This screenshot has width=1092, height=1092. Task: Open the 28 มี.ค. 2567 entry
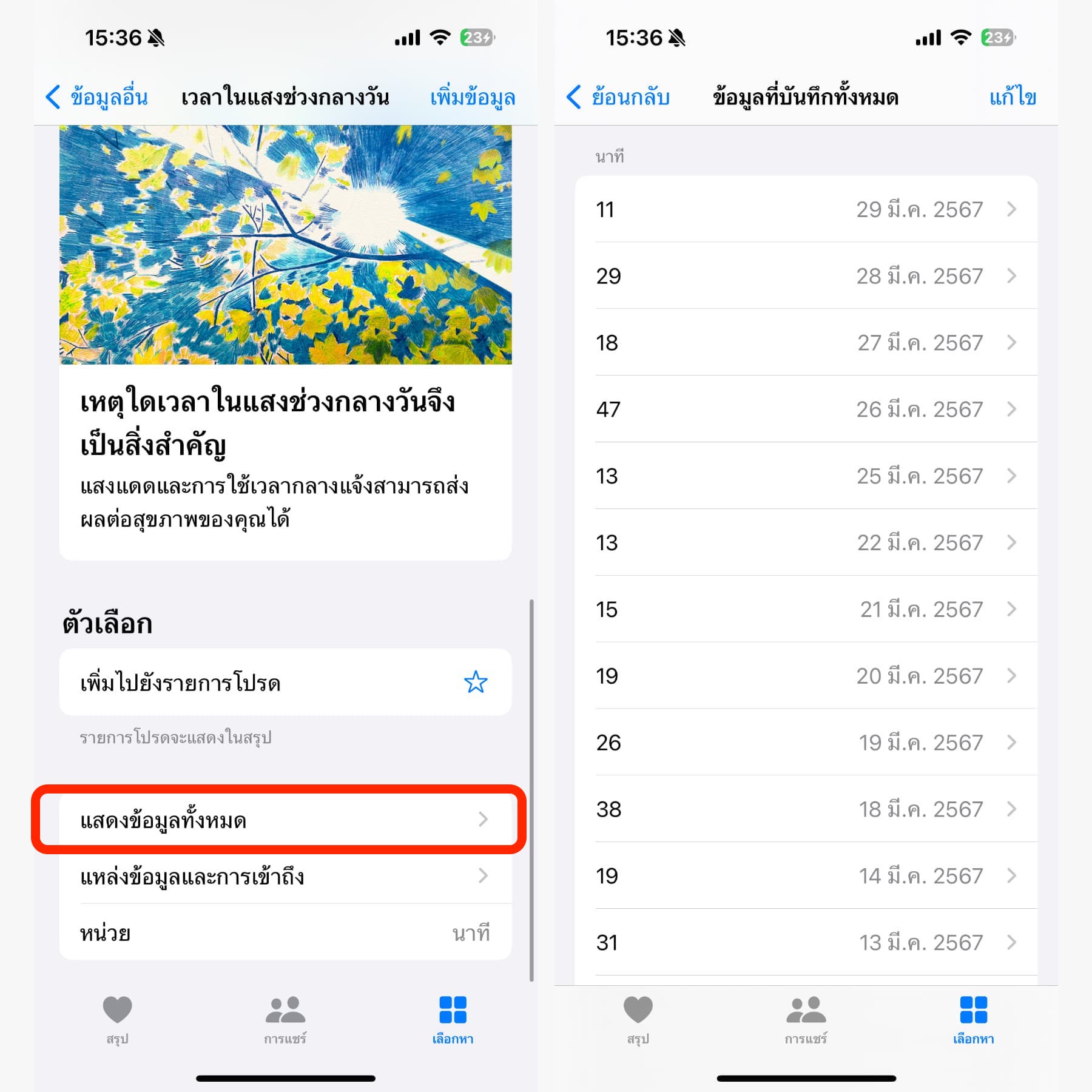pyautogui.click(x=806, y=277)
